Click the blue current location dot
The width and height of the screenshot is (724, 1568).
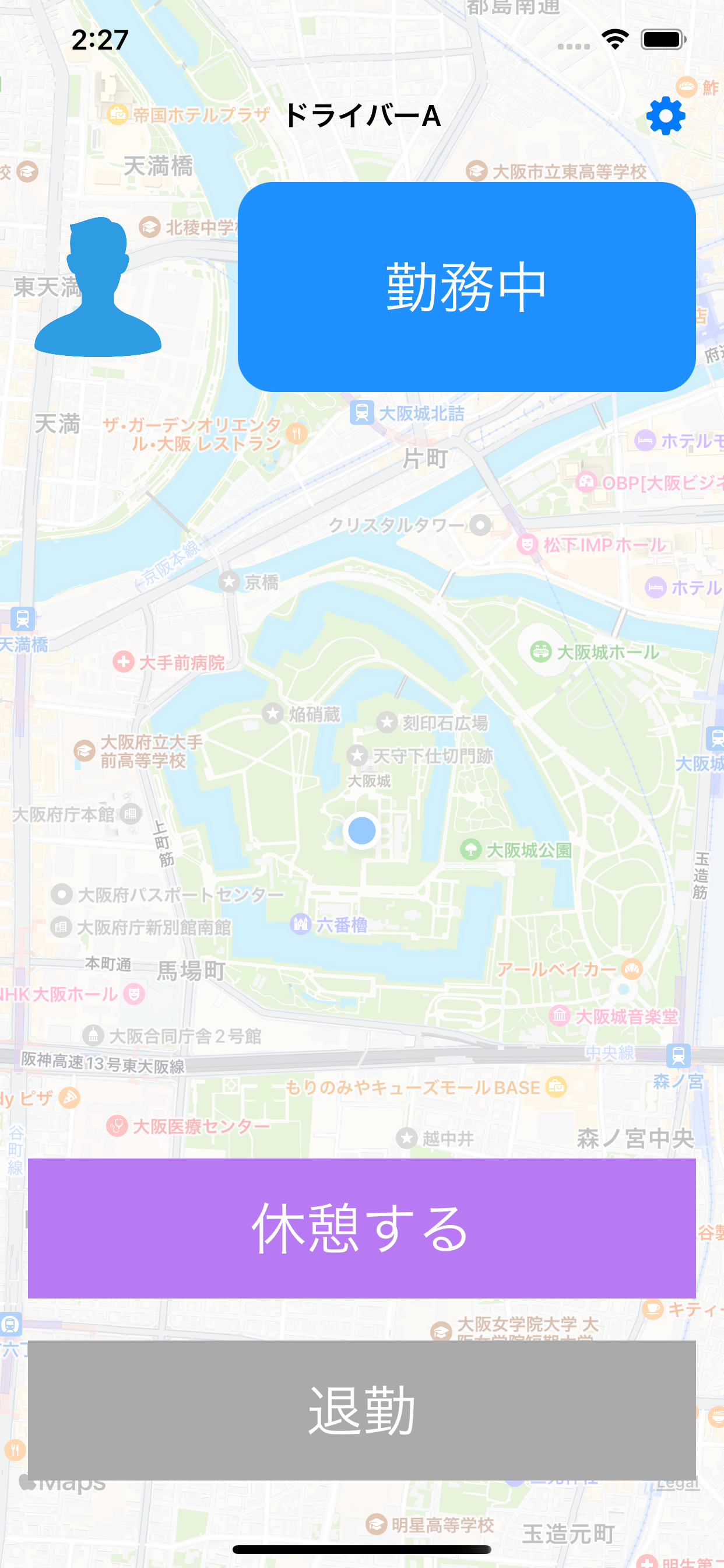tap(362, 829)
